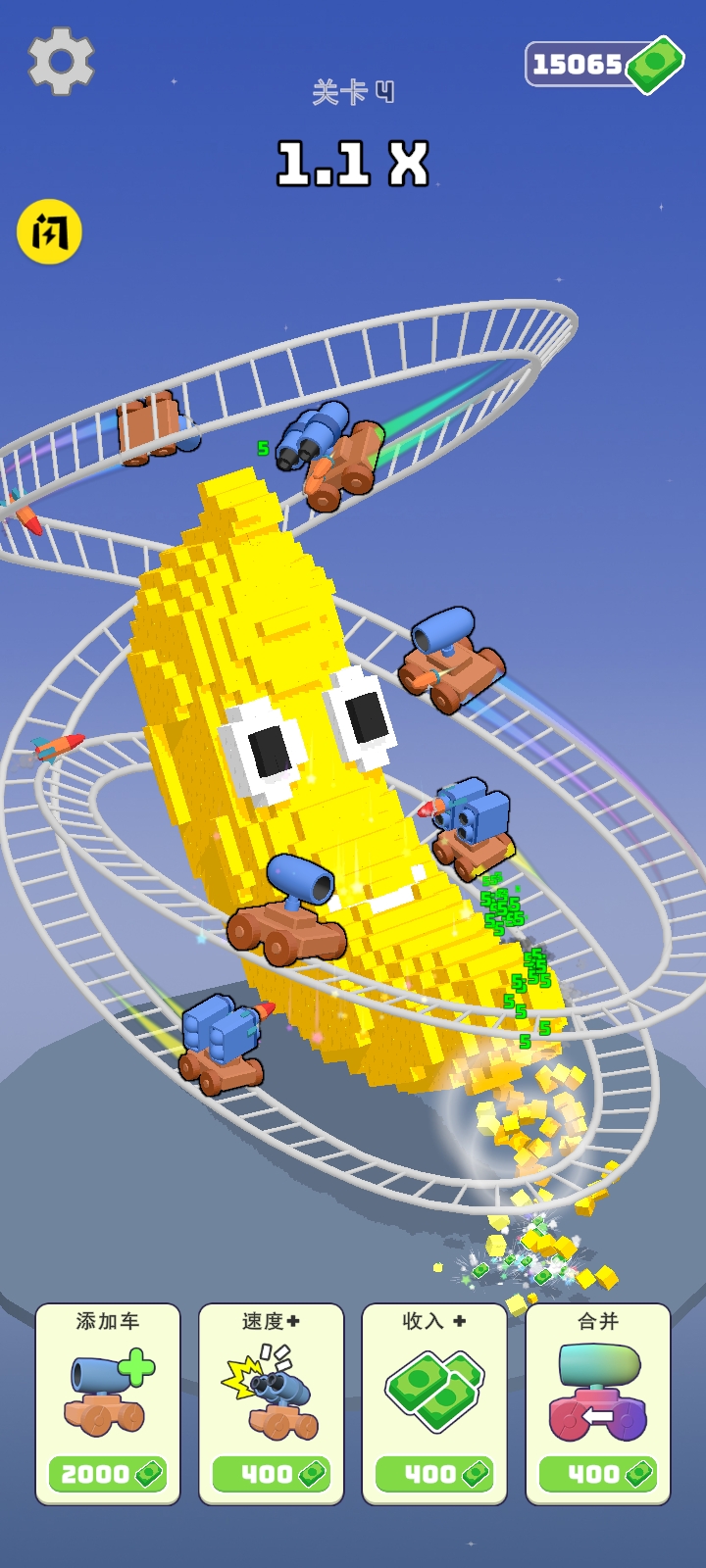
Task: Upgrade 收入 for 400 cash
Action: click(x=434, y=1403)
